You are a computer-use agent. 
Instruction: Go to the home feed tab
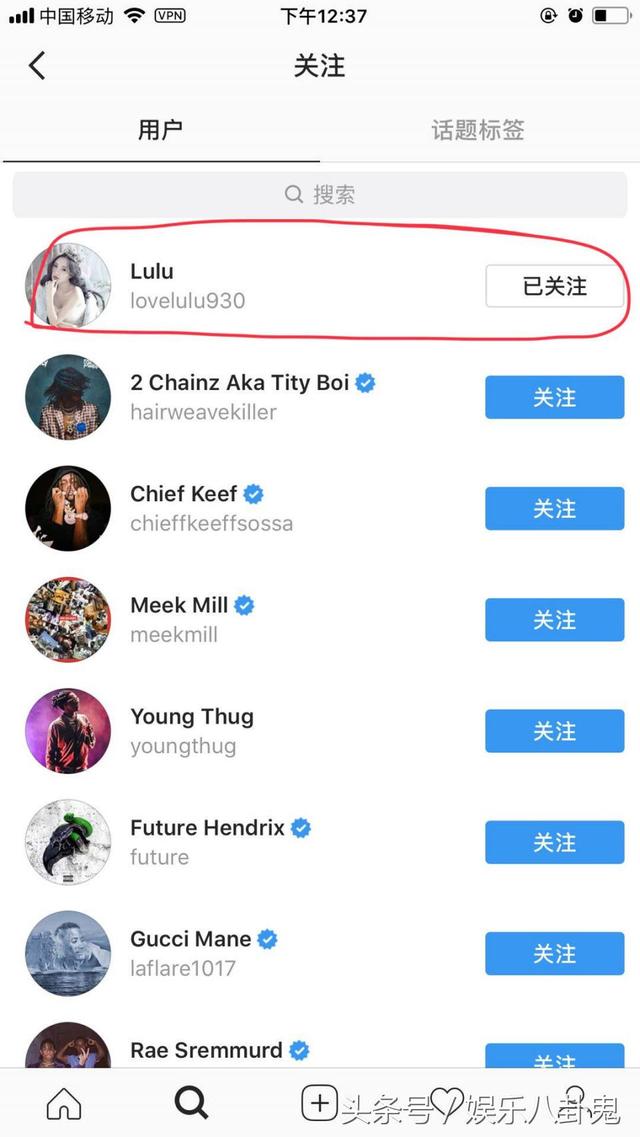(x=64, y=1103)
